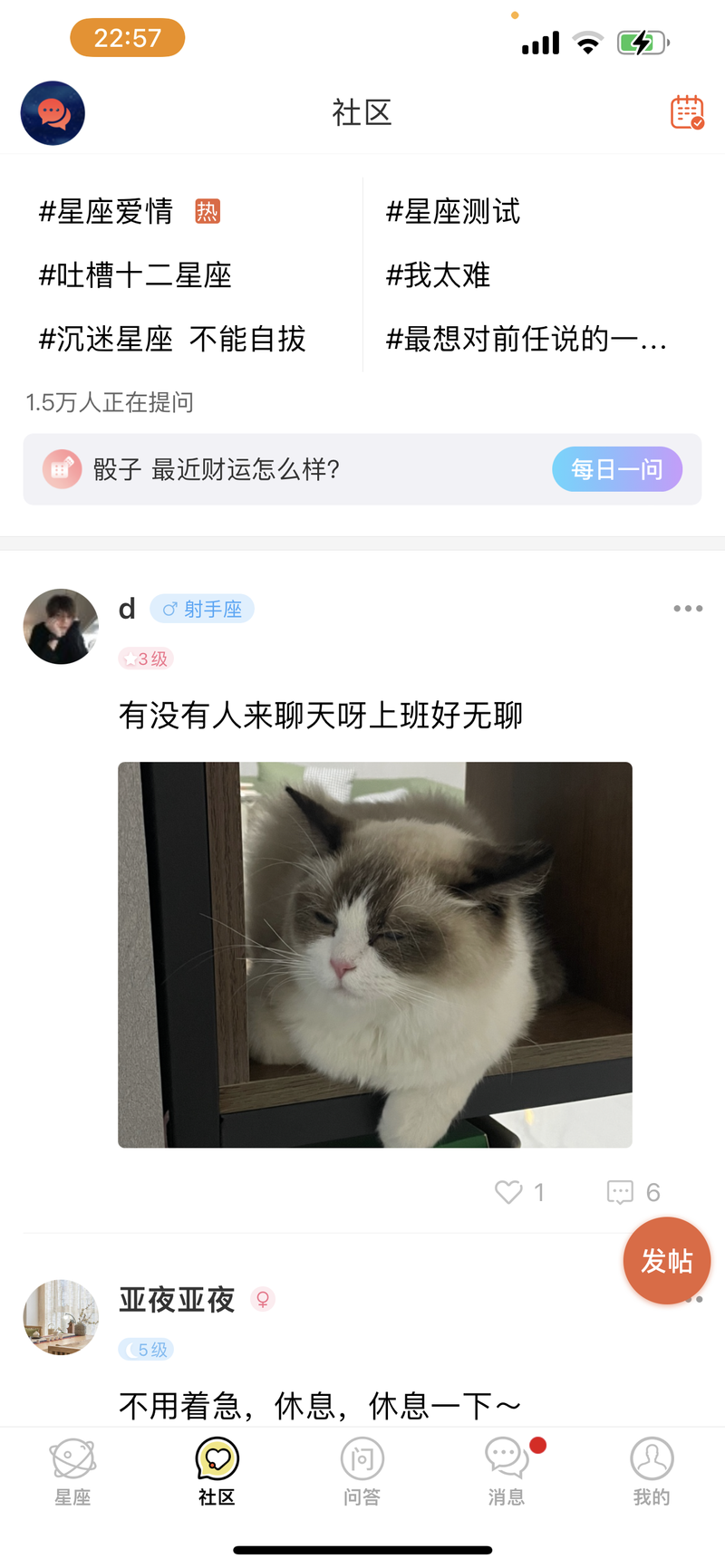Like d's post
725x1568 pixels.
coord(520,1192)
